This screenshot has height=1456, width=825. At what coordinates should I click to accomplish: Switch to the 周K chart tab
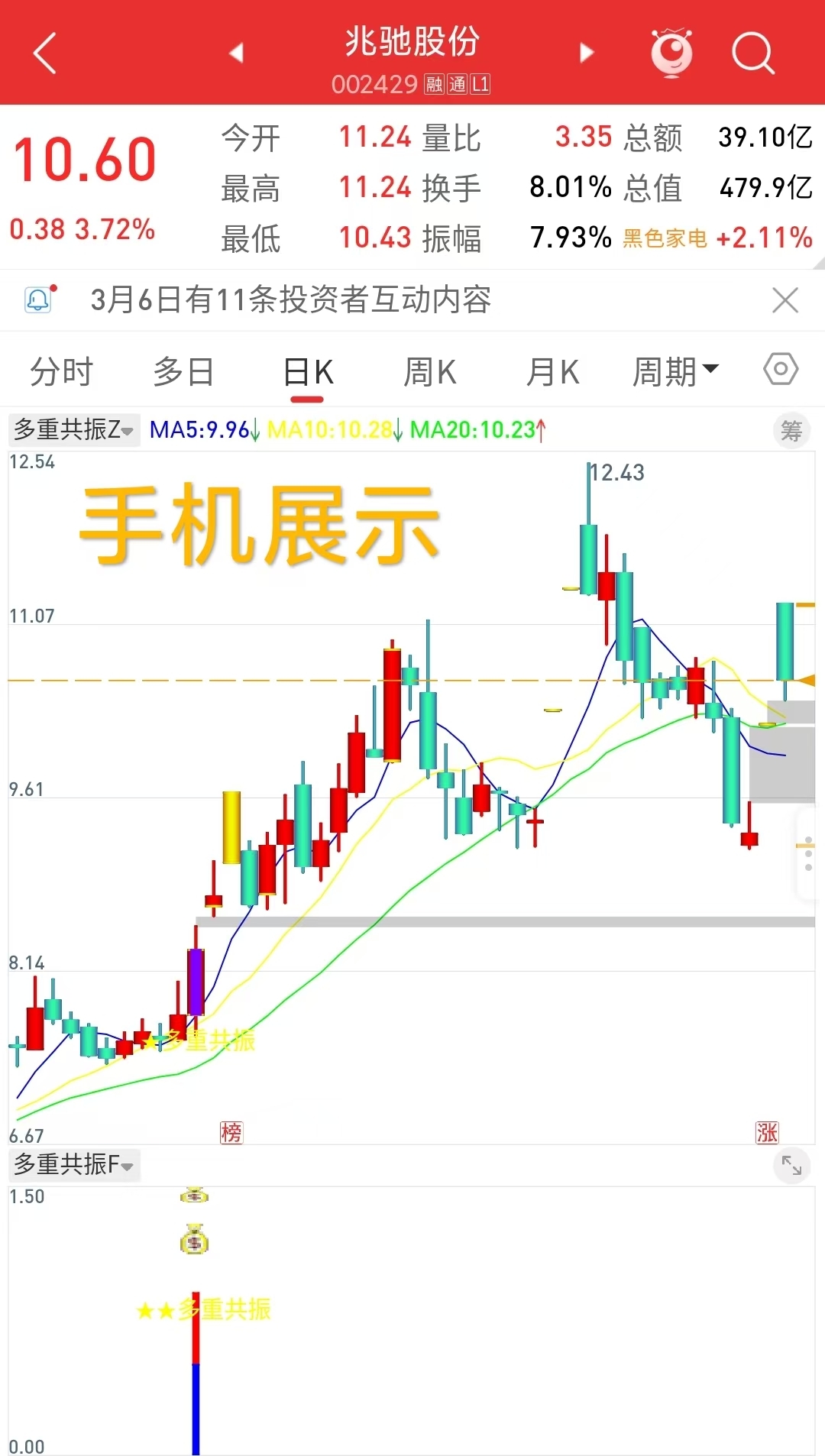click(429, 372)
